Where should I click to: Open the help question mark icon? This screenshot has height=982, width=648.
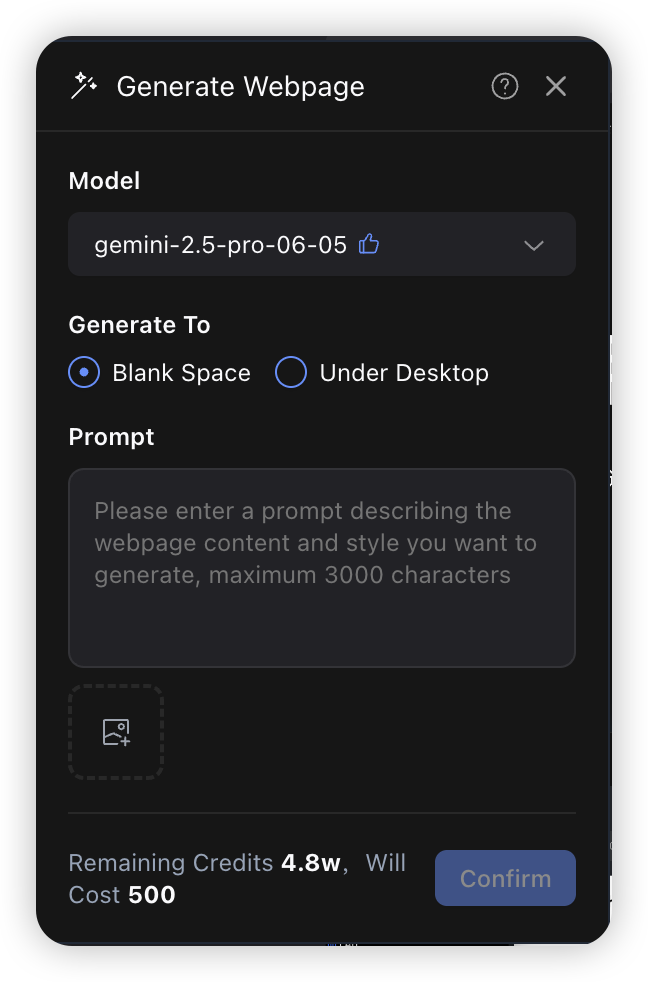click(505, 87)
